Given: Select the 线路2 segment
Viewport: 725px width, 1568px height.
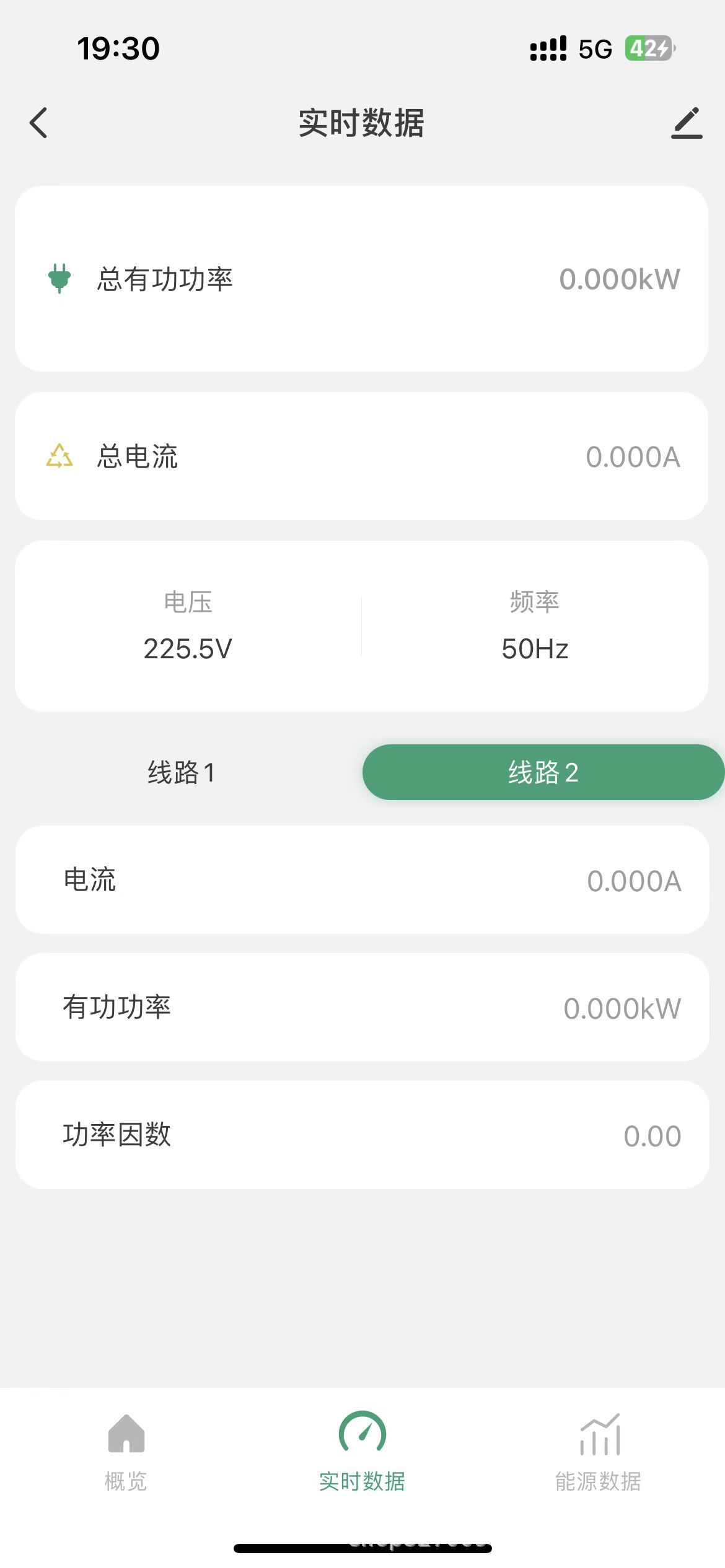Looking at the screenshot, I should click(x=543, y=772).
